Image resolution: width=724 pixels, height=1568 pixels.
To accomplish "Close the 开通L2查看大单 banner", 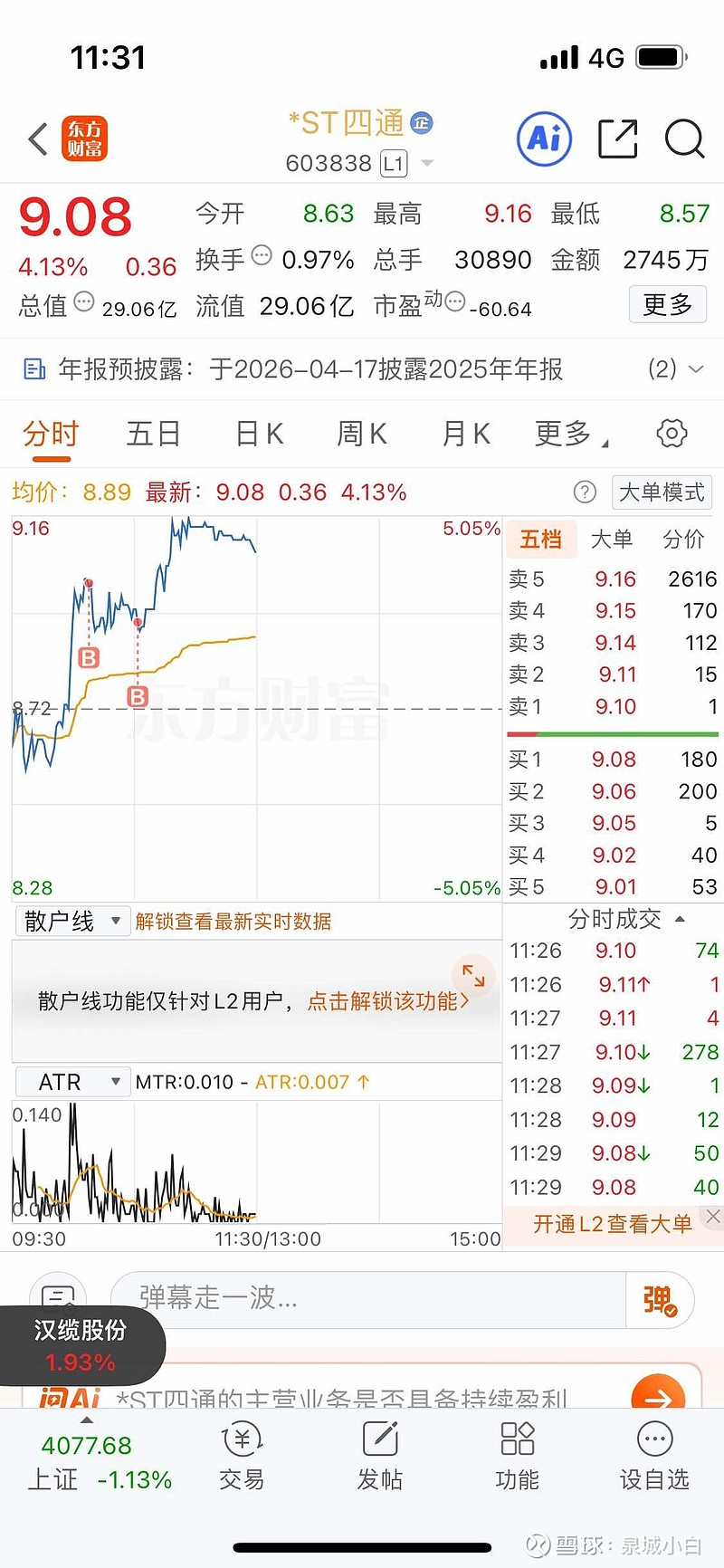I will [713, 1217].
